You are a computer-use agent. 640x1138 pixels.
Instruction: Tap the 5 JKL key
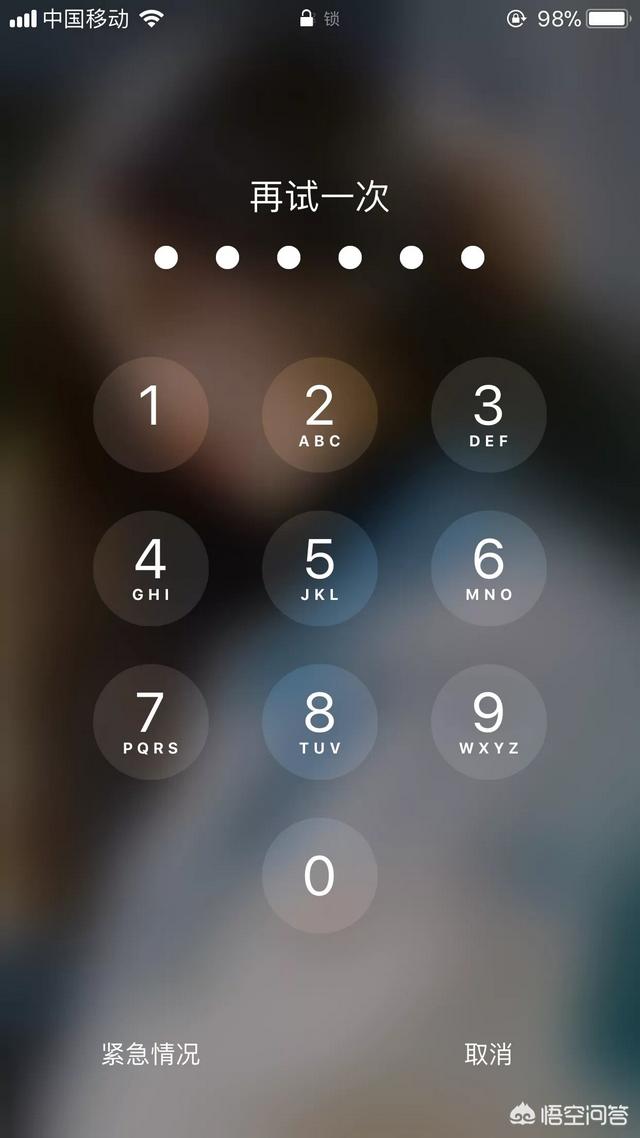pyautogui.click(x=320, y=568)
